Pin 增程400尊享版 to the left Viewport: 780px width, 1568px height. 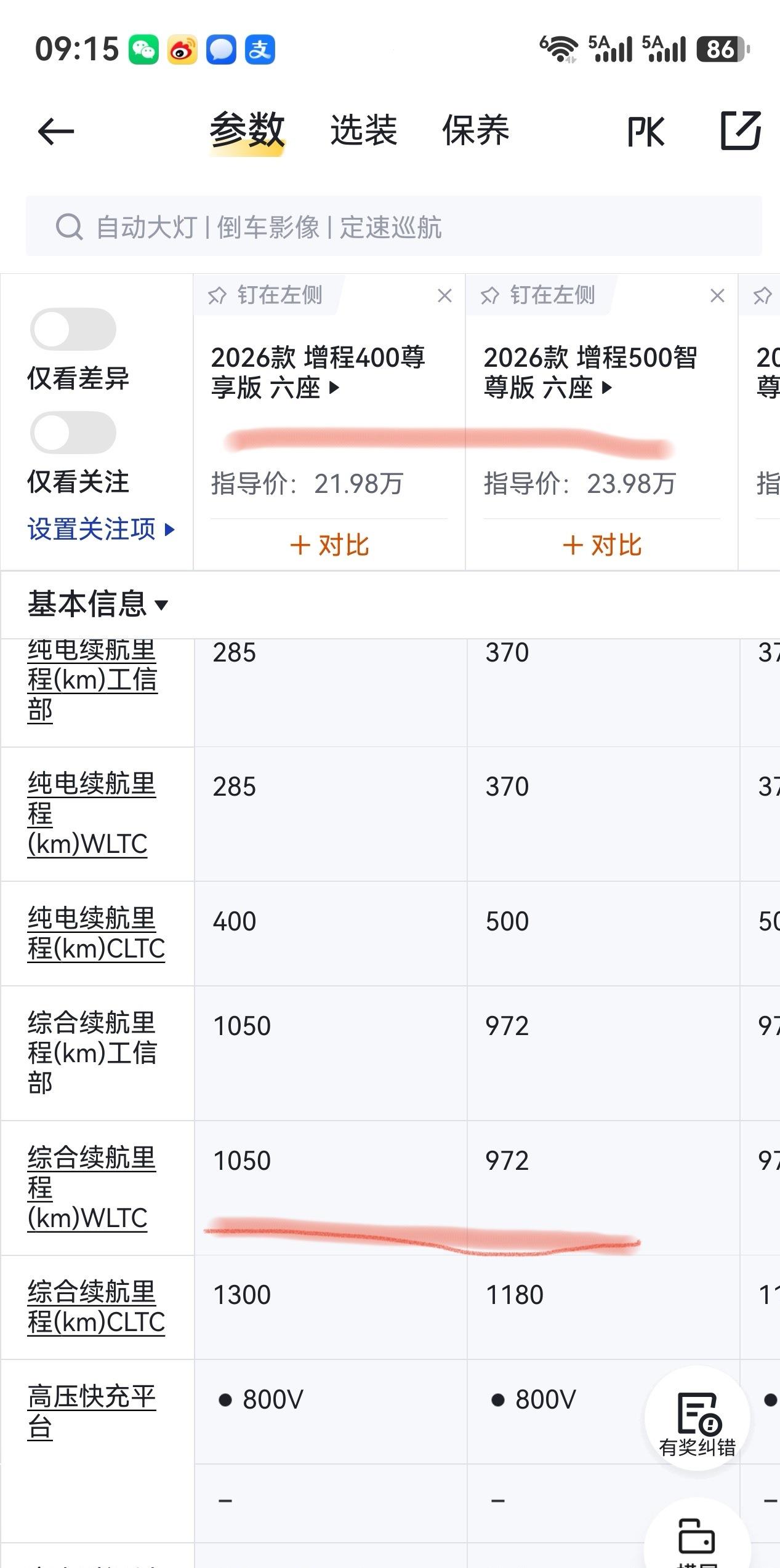coord(266,295)
